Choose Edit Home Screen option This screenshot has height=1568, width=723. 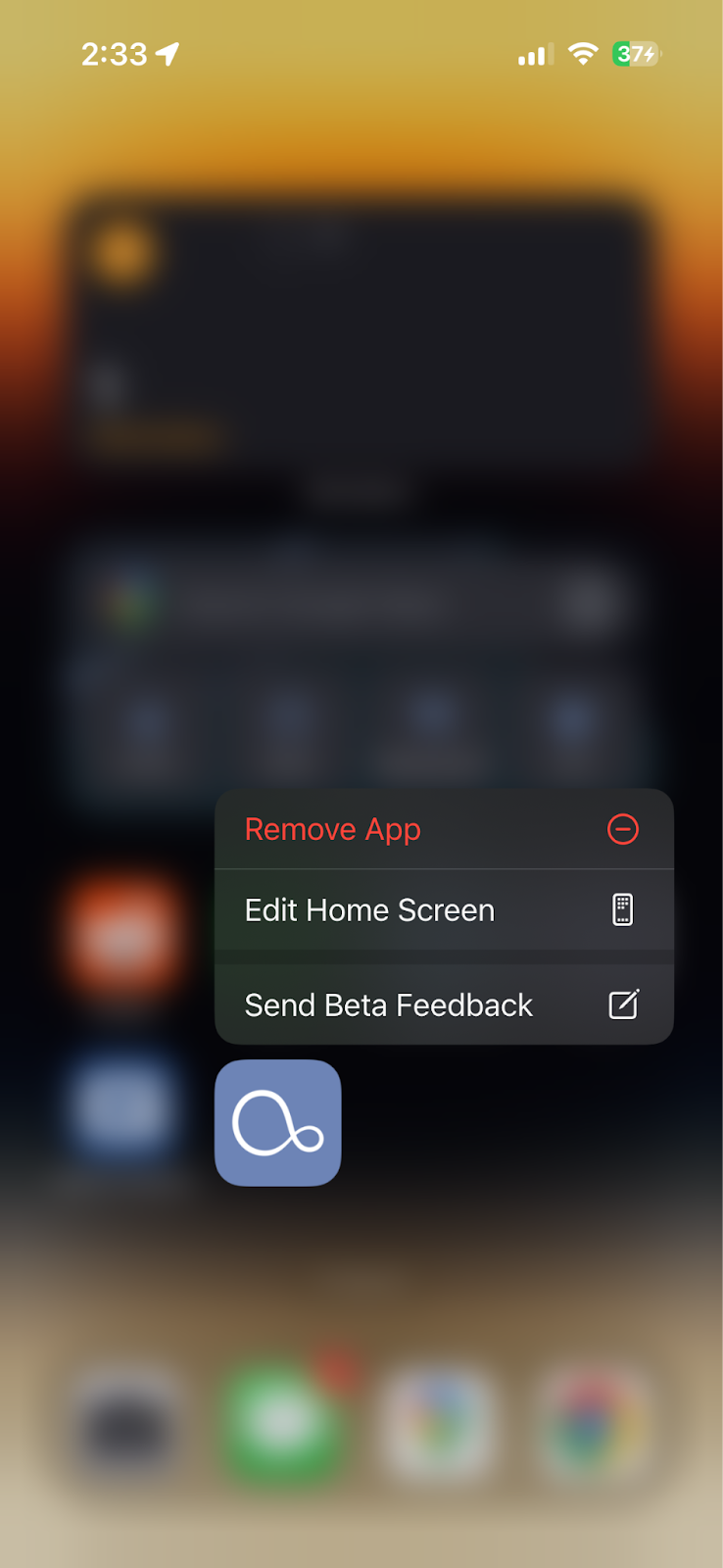click(x=443, y=910)
